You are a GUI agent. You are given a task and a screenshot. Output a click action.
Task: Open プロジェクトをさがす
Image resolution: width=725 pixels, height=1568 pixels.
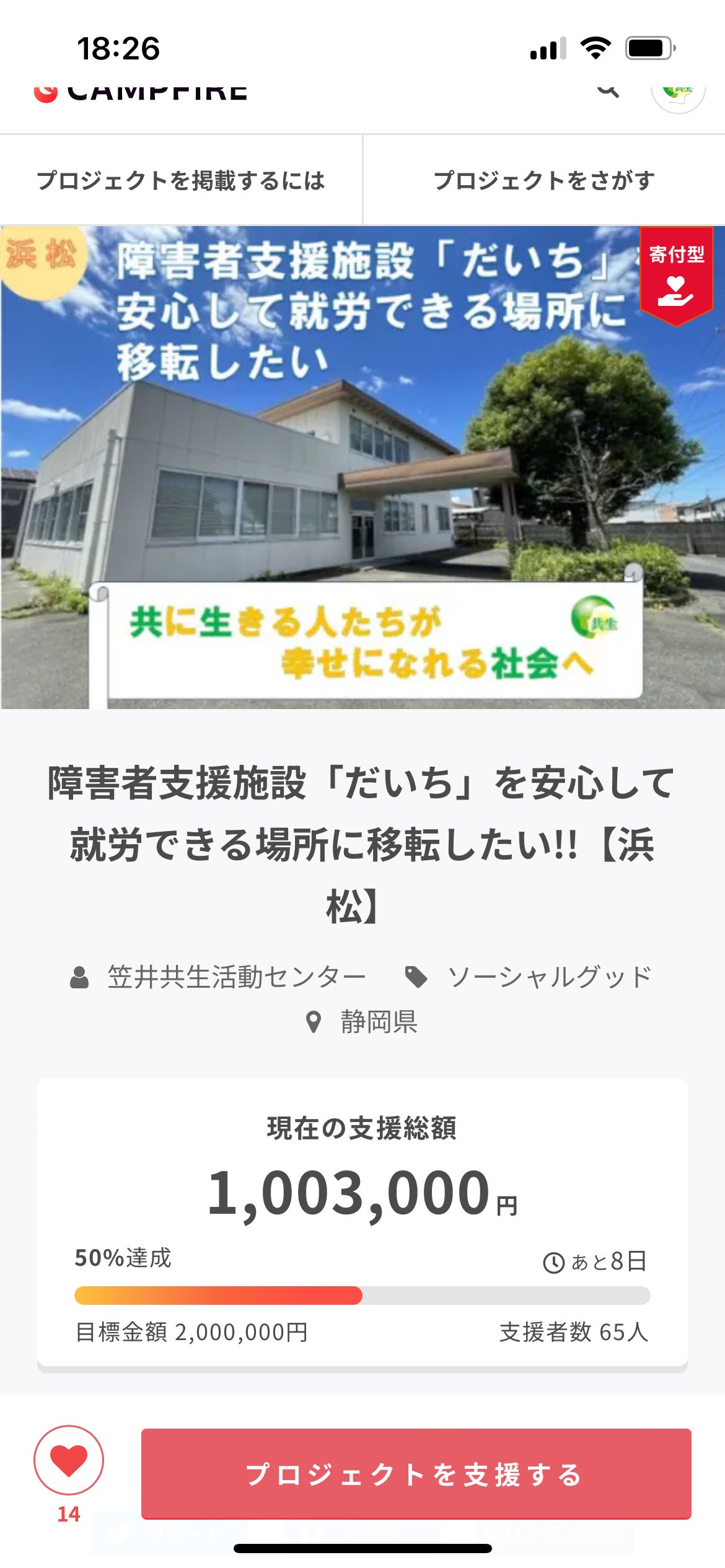544,180
